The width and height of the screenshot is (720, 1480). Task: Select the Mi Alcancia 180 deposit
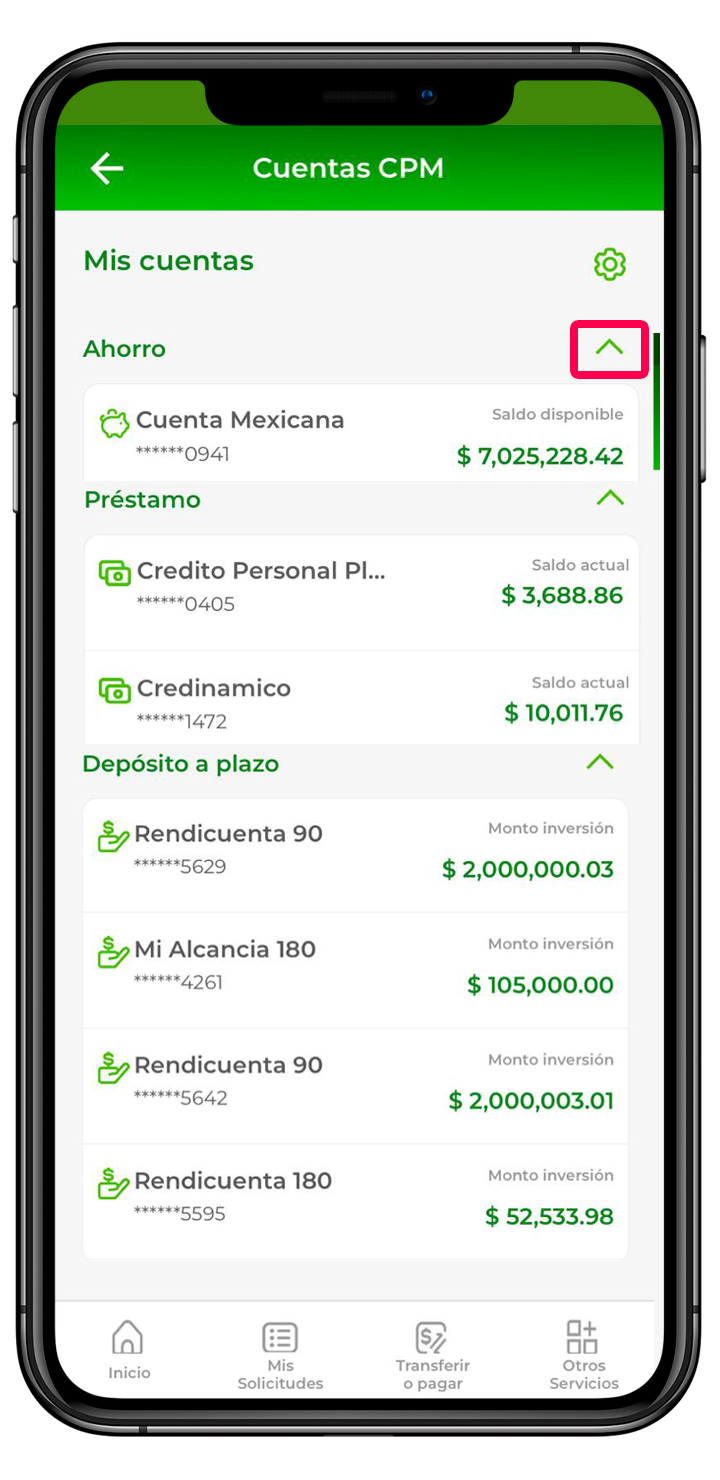355,968
